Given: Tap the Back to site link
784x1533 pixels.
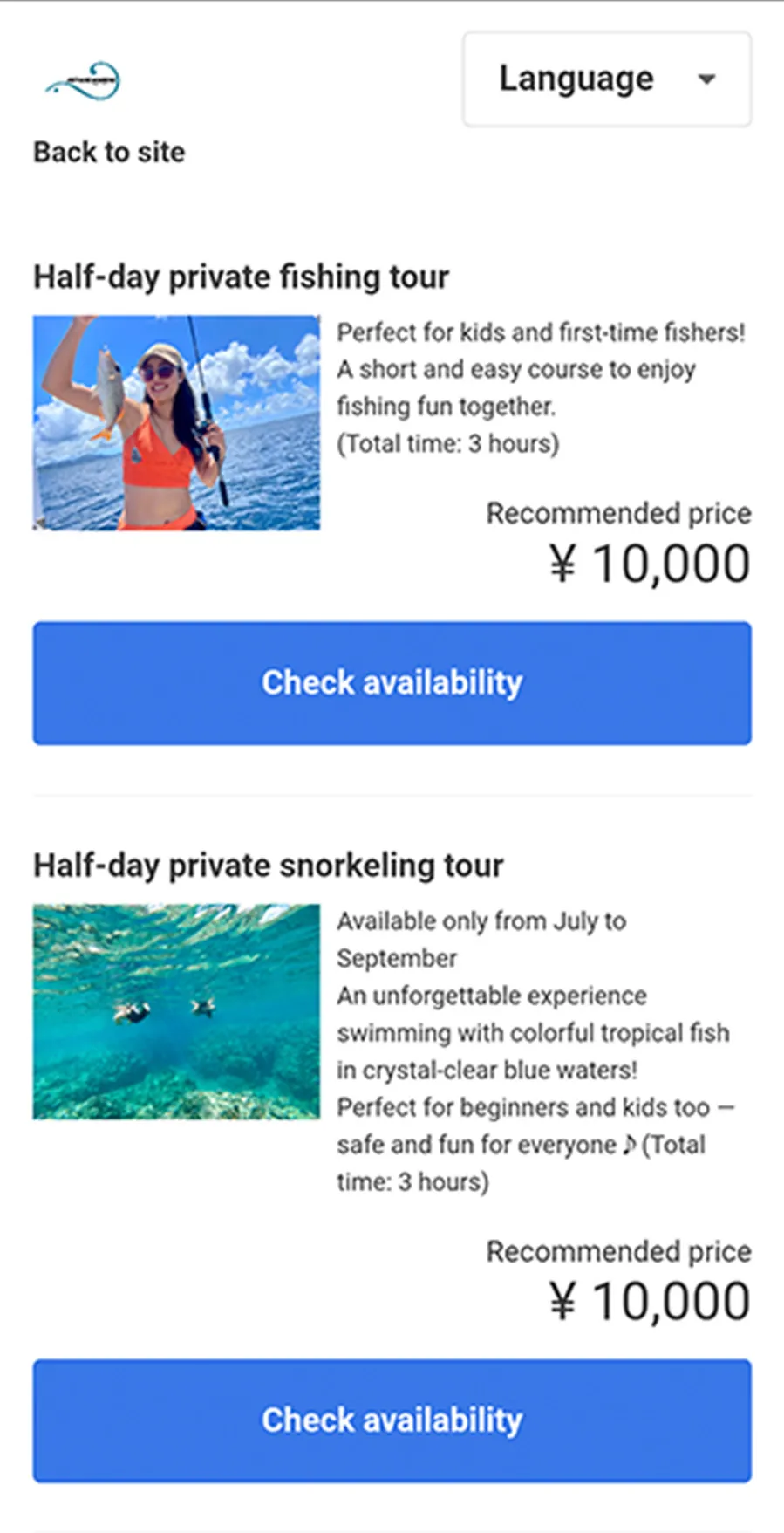Looking at the screenshot, I should click(x=109, y=152).
